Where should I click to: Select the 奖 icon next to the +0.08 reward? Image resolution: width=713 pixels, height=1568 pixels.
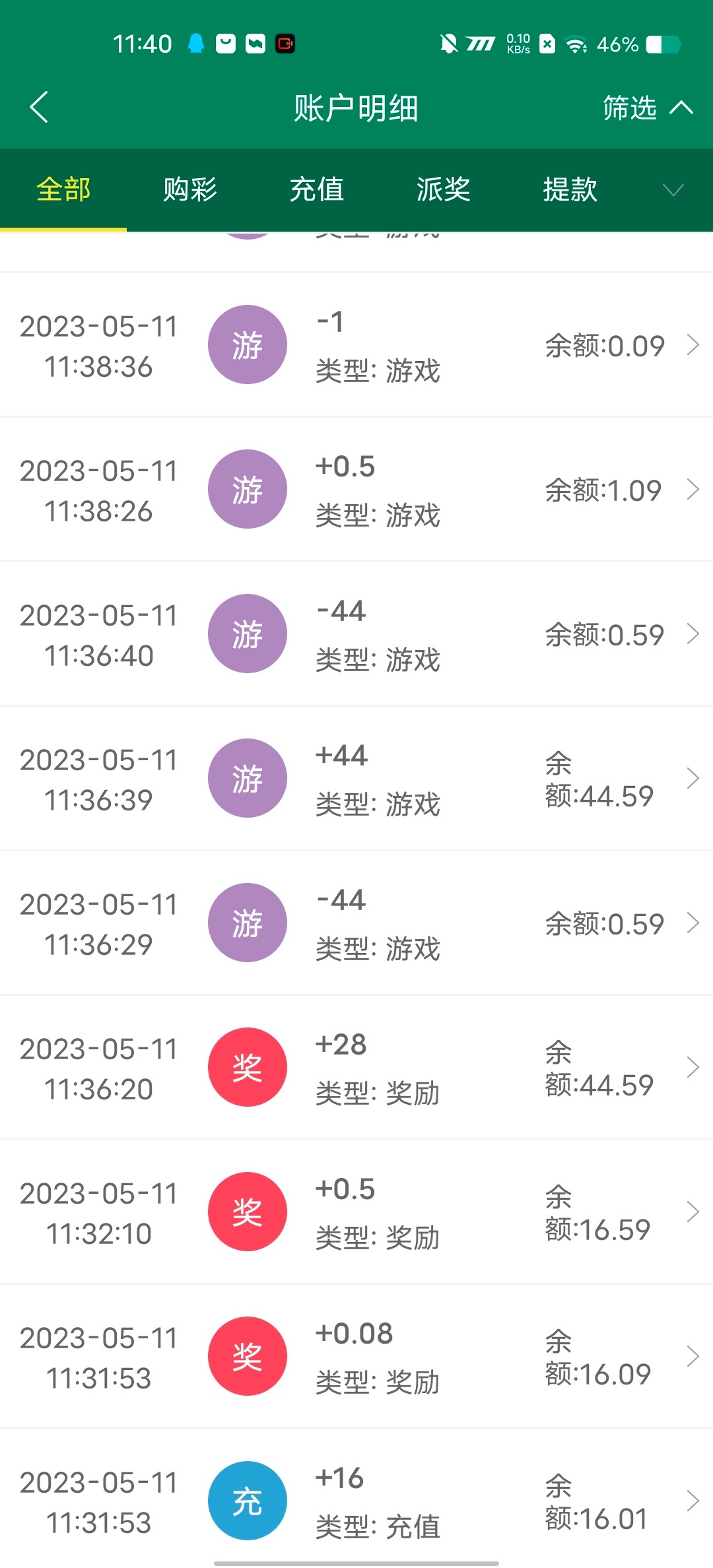[x=247, y=1356]
